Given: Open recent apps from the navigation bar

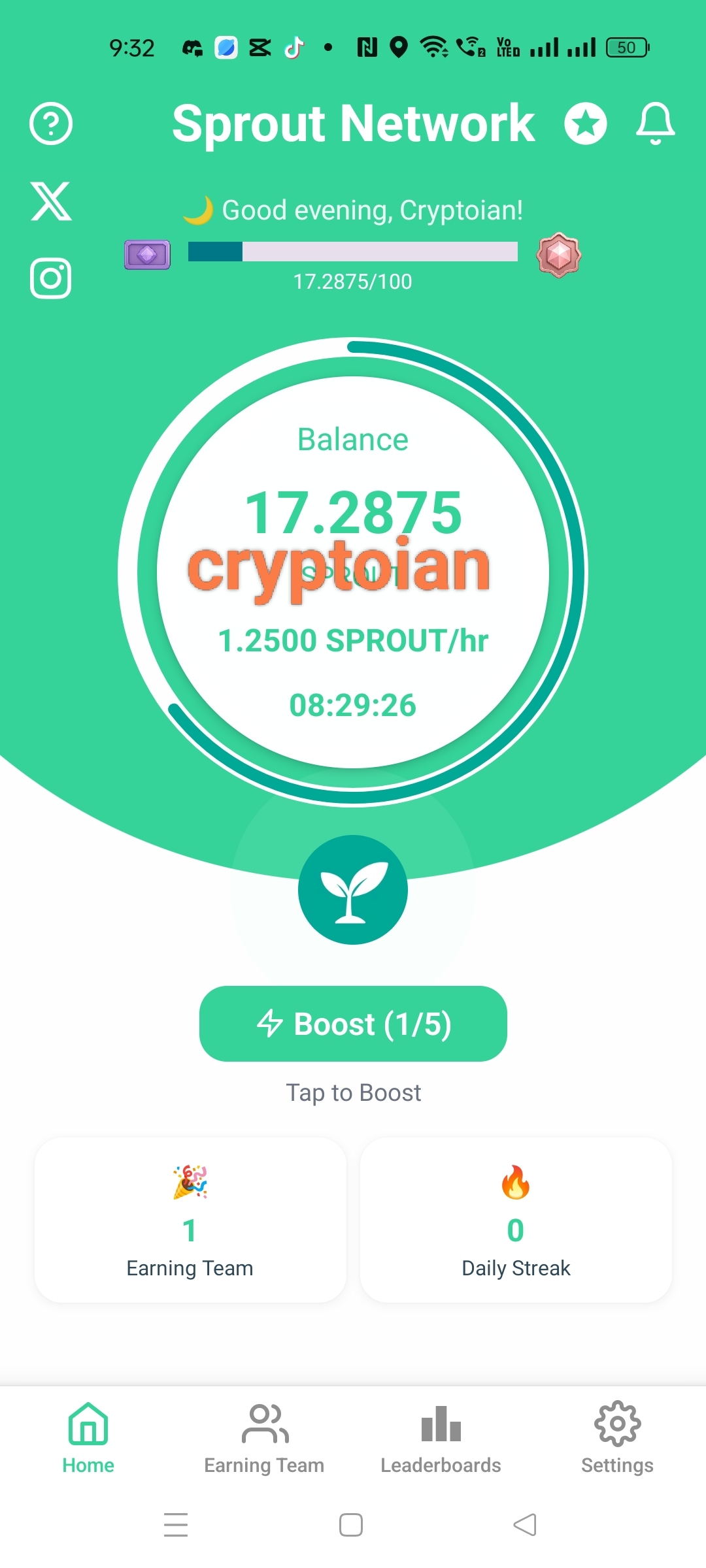Looking at the screenshot, I should [176, 1525].
